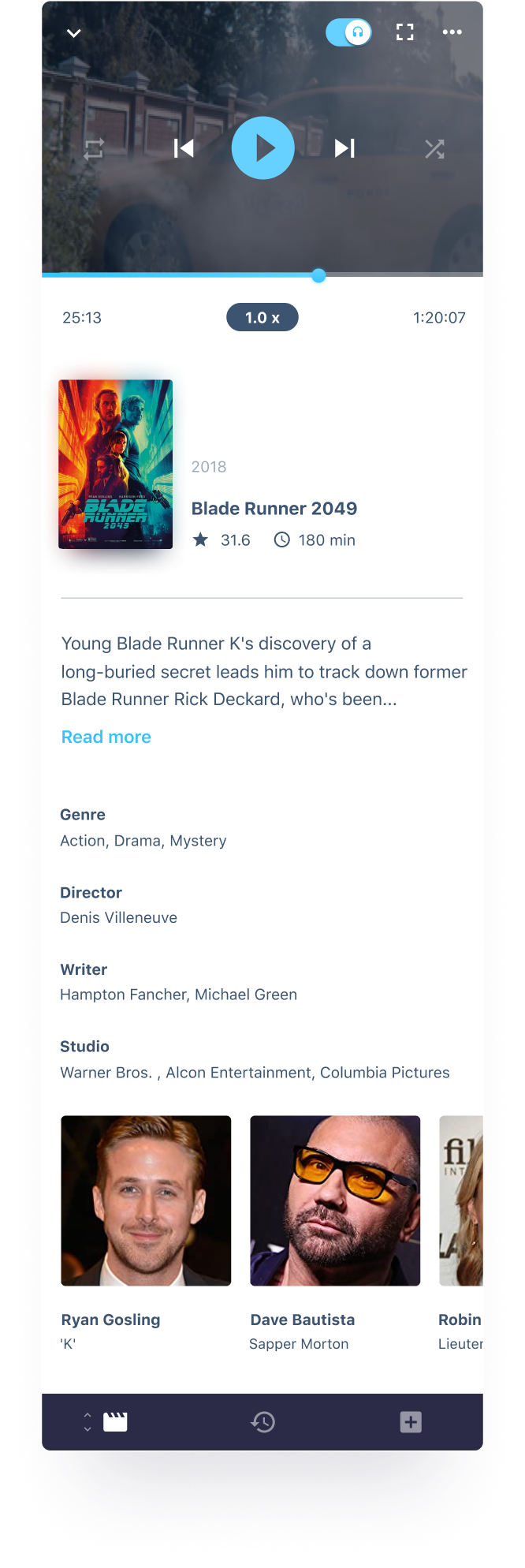525x1568 pixels.
Task: Open the watch history tab
Action: [x=262, y=1422]
